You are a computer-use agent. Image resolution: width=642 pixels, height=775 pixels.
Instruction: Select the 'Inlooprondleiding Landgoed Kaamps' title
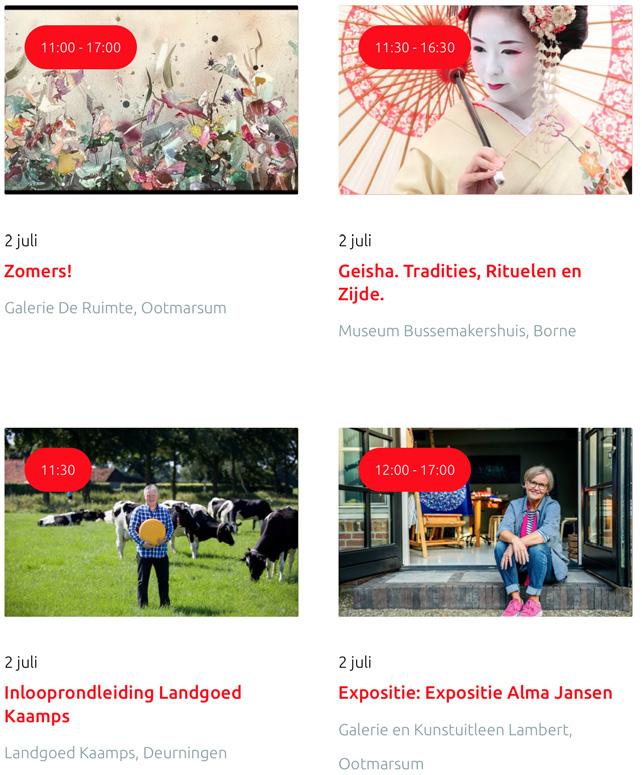(123, 704)
